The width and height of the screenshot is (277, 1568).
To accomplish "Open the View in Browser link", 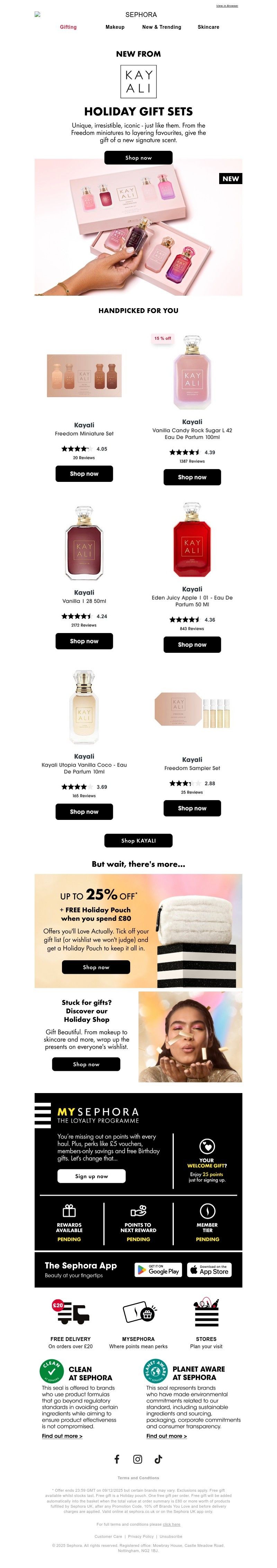I will pyautogui.click(x=226, y=6).
